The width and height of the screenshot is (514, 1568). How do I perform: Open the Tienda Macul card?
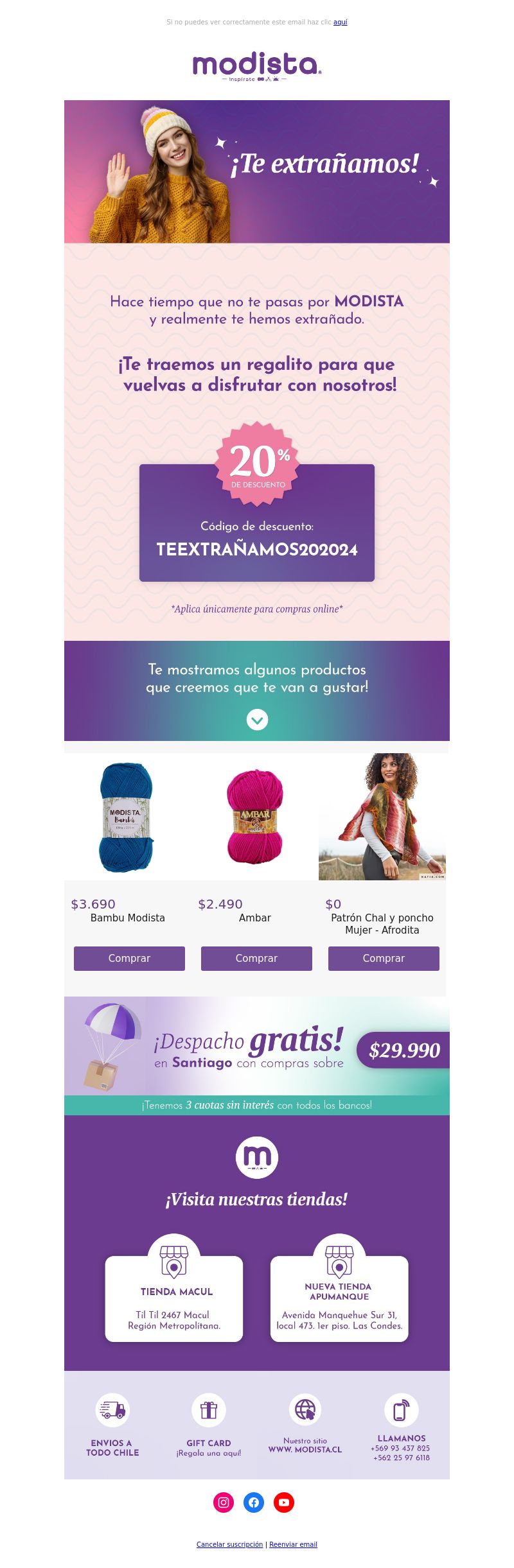[174, 1298]
